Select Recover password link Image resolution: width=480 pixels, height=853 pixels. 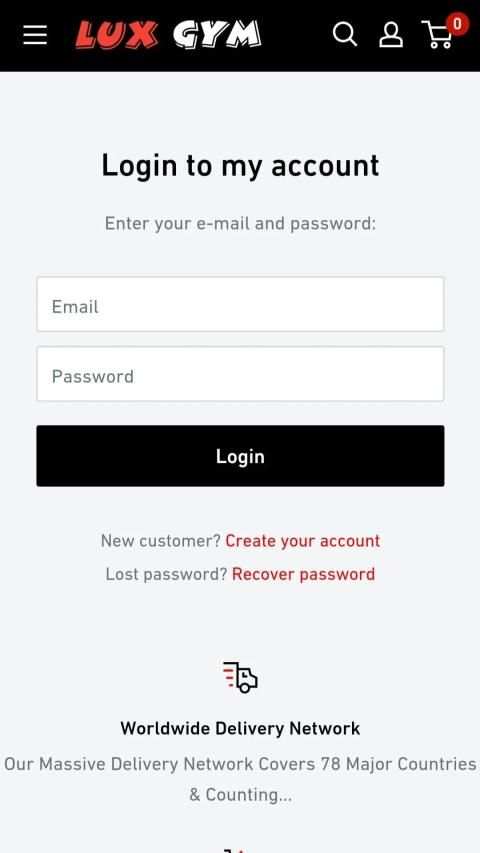(304, 574)
